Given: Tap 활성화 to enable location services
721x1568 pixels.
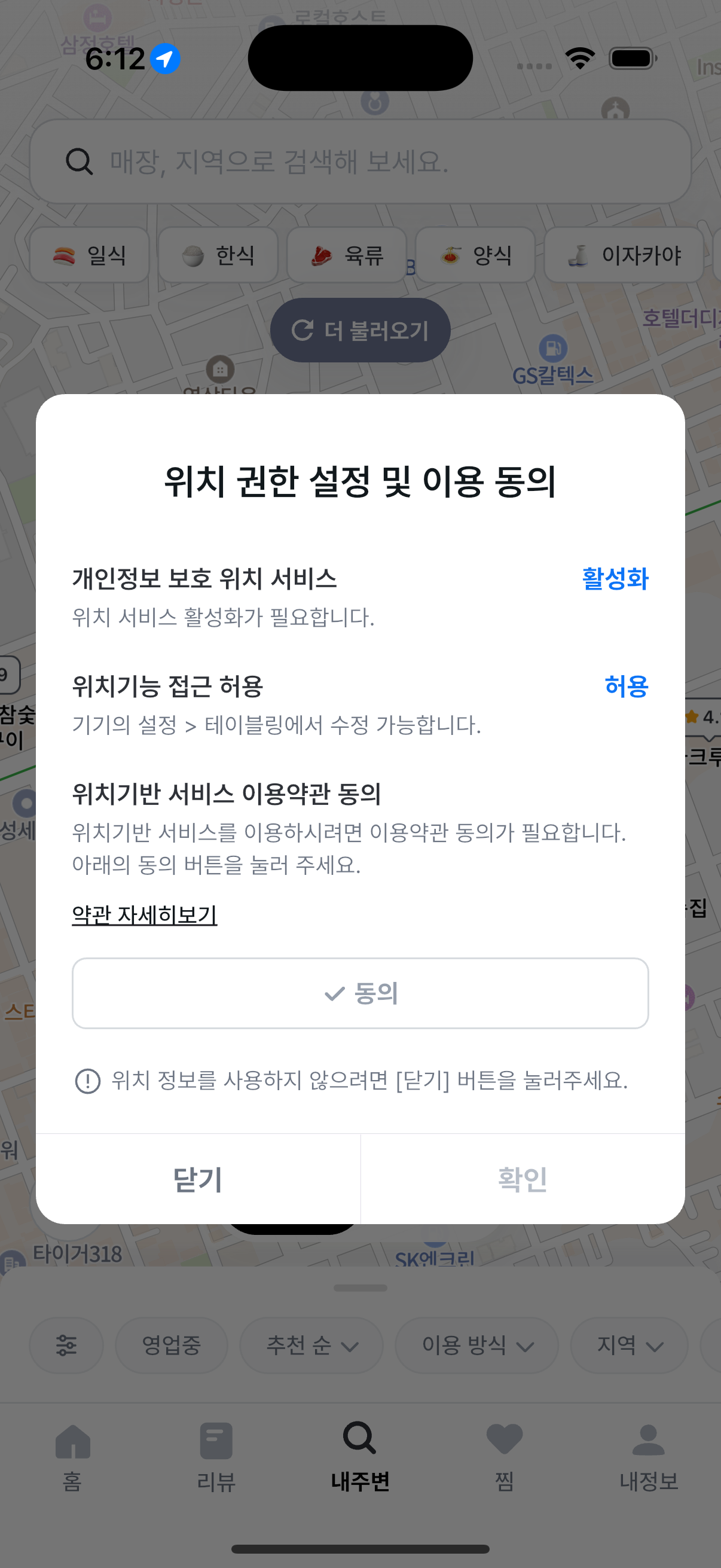Looking at the screenshot, I should 615,578.
